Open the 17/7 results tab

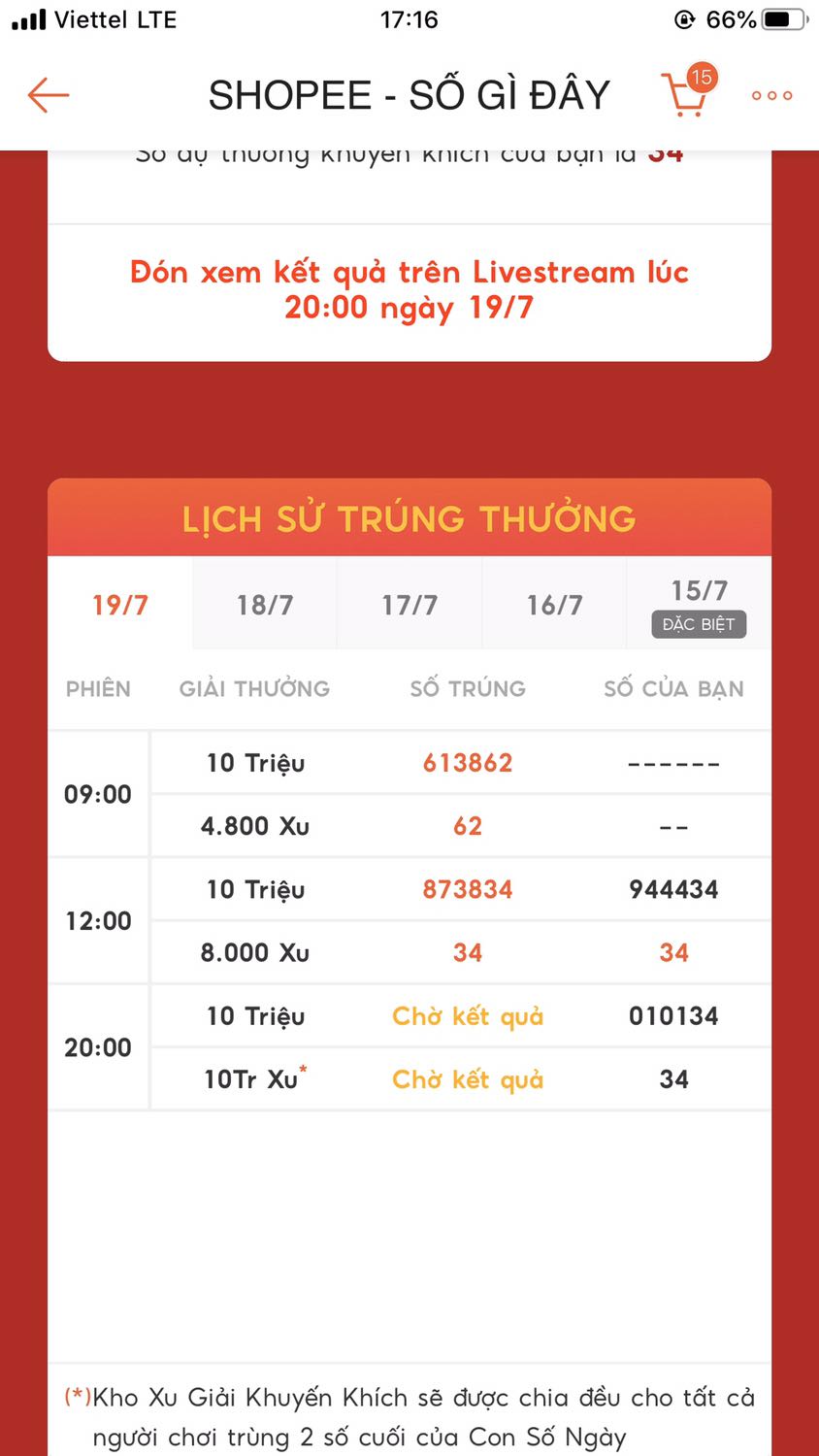[409, 604]
